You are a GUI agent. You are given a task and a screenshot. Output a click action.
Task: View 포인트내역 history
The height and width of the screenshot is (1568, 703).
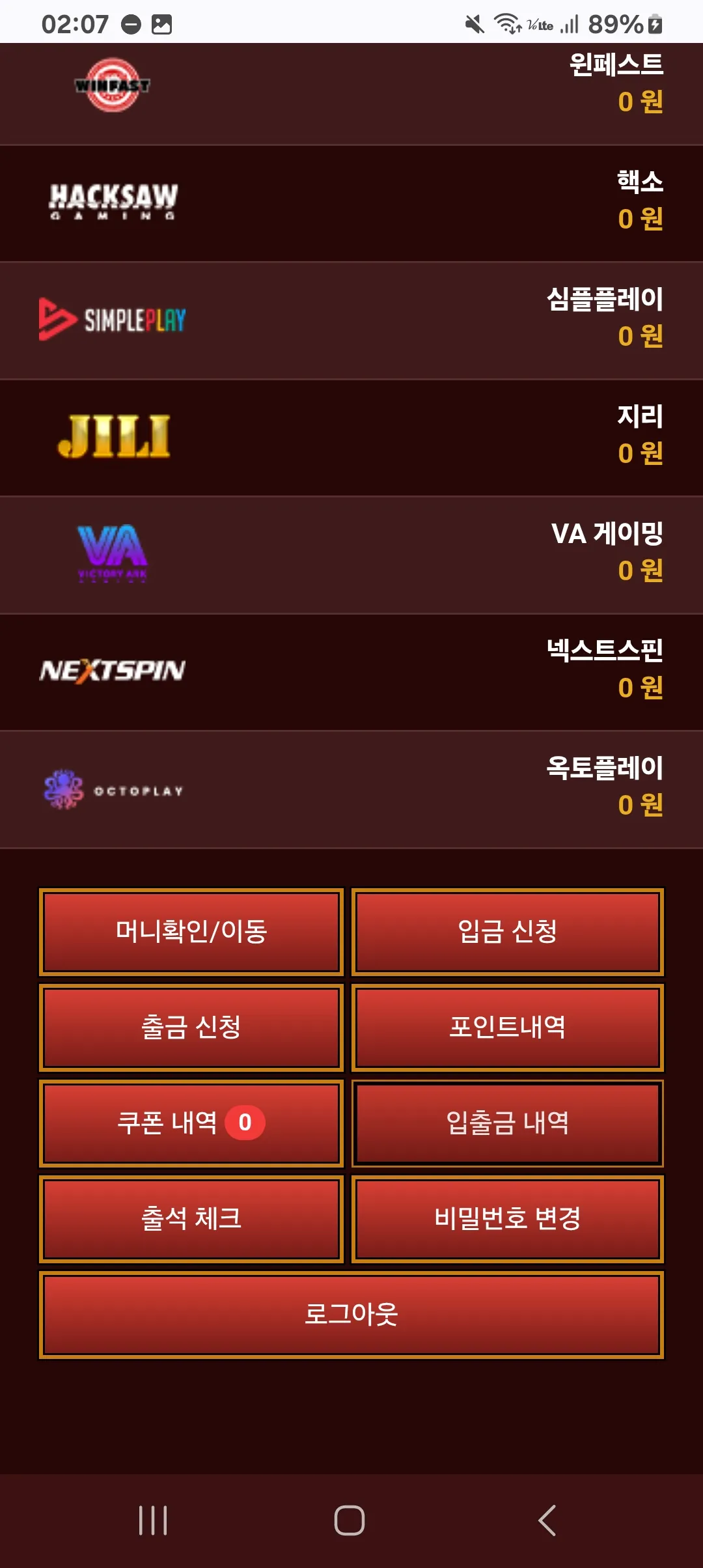tap(508, 1028)
